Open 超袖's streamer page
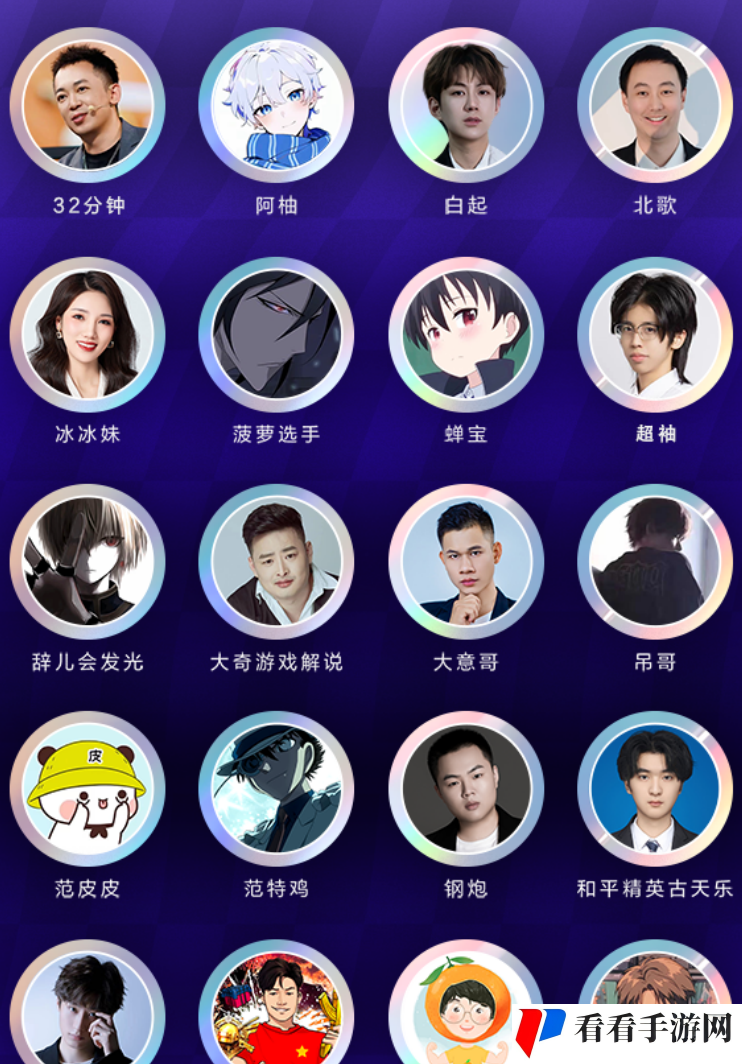This screenshot has height=1064, width=742. [655, 334]
